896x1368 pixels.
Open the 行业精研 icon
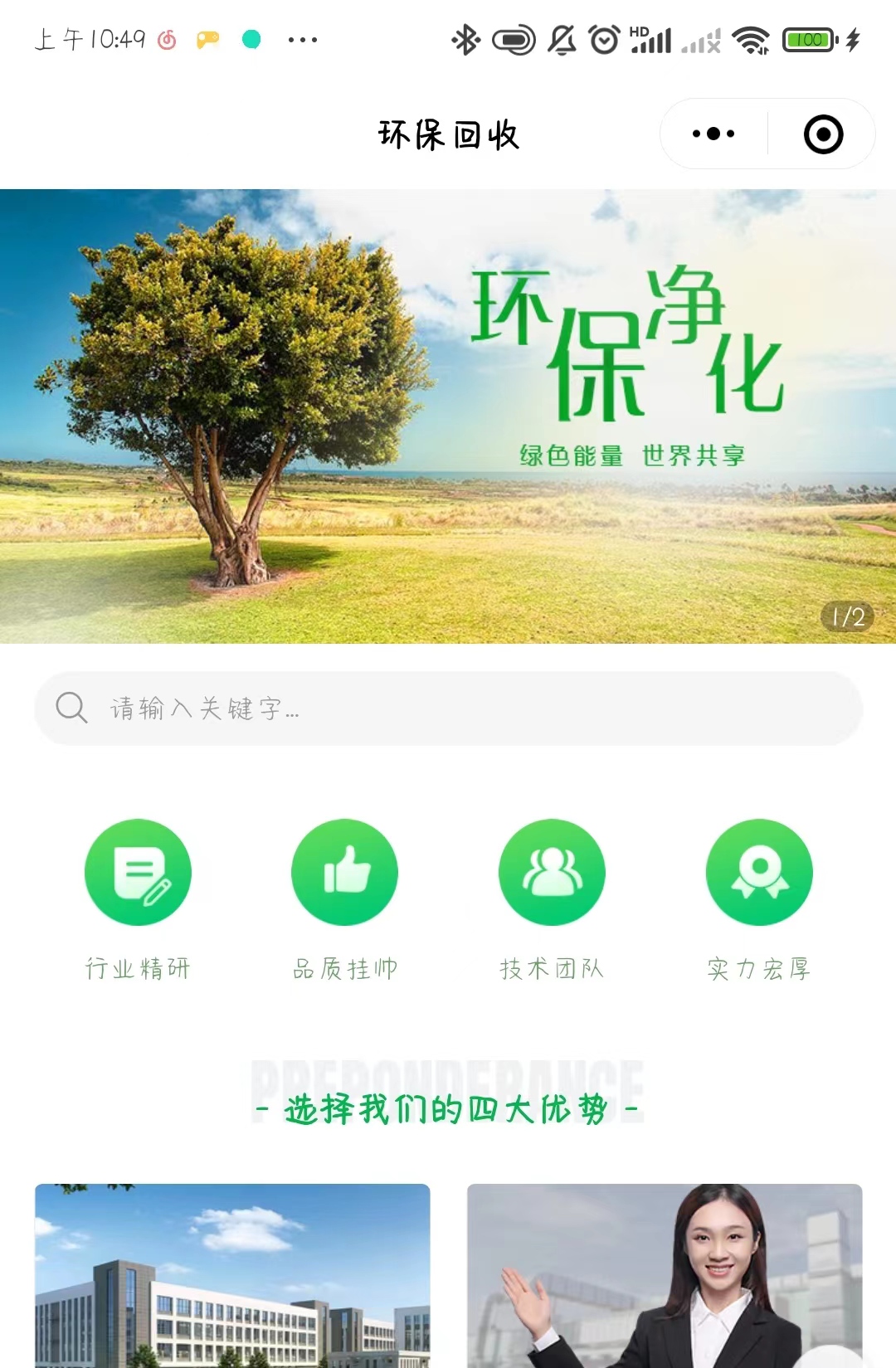pos(138,873)
